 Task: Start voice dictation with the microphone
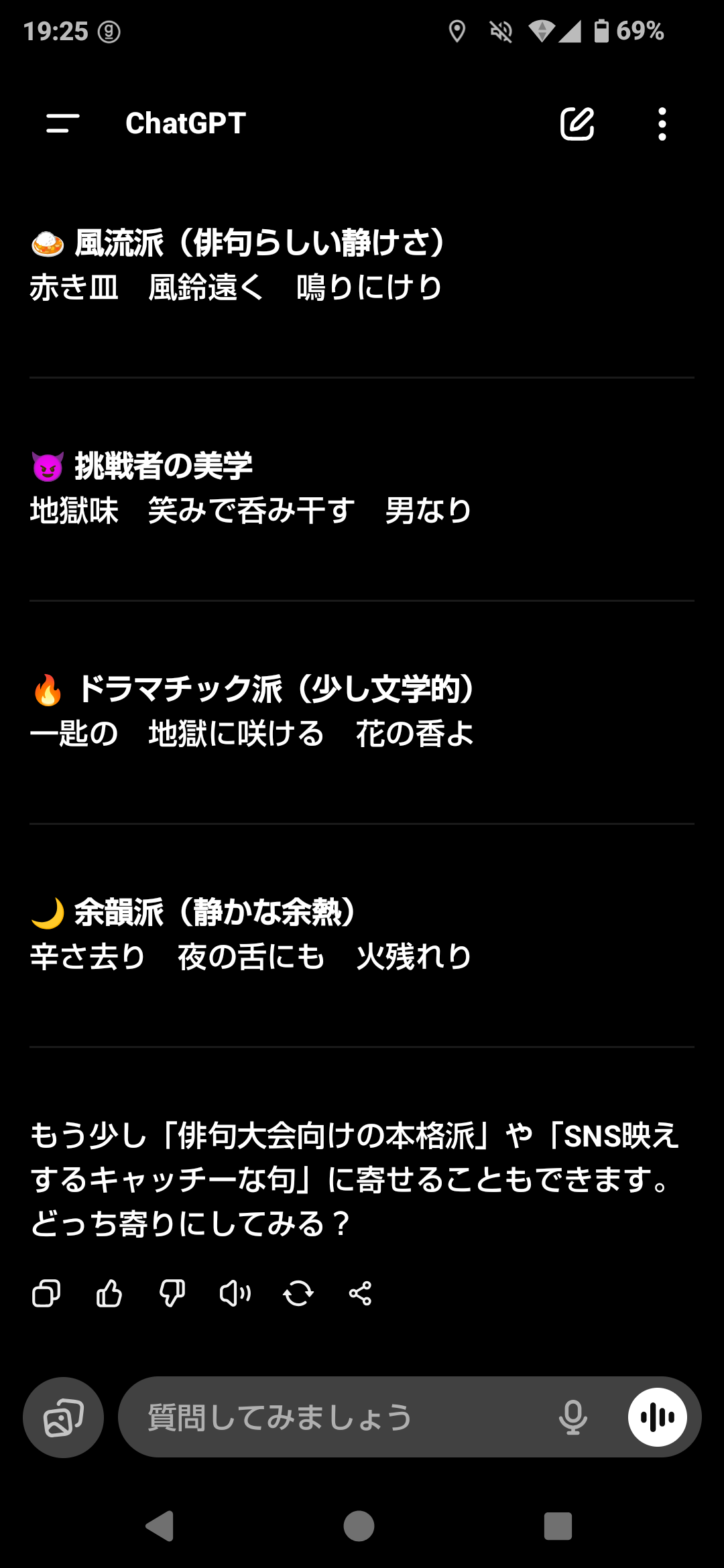point(573,1417)
